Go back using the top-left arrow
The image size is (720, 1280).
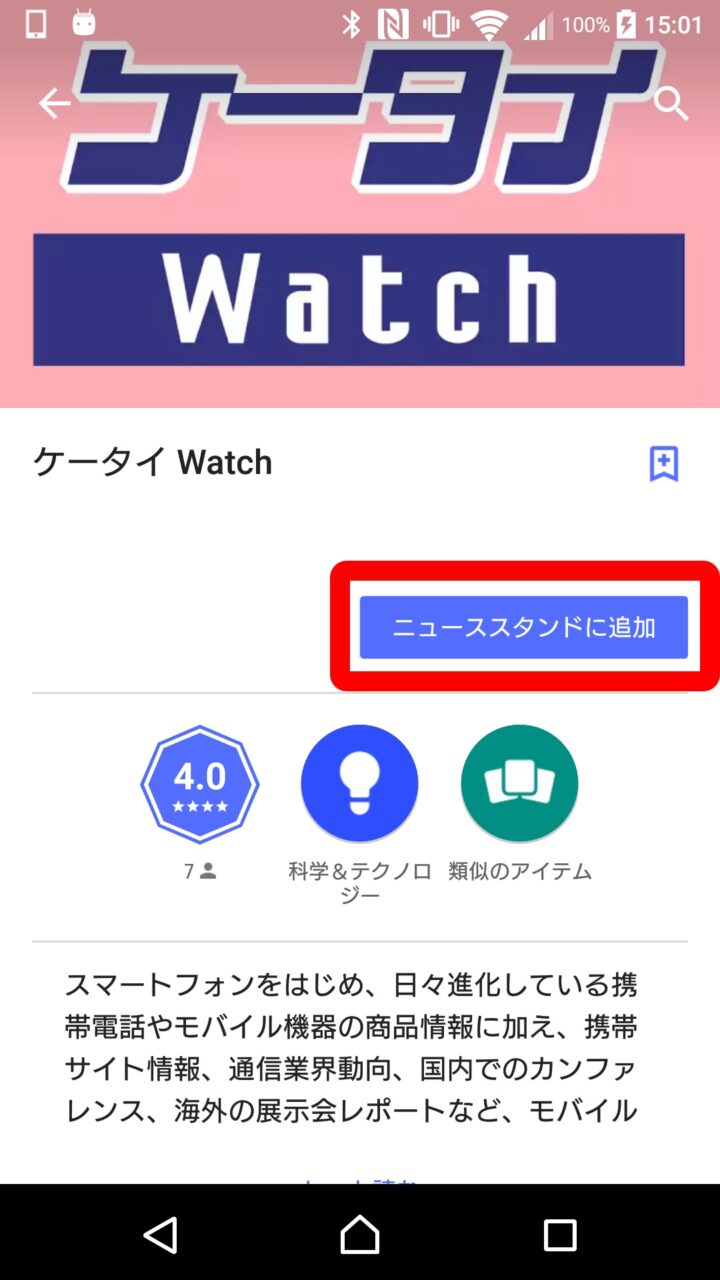click(54, 103)
